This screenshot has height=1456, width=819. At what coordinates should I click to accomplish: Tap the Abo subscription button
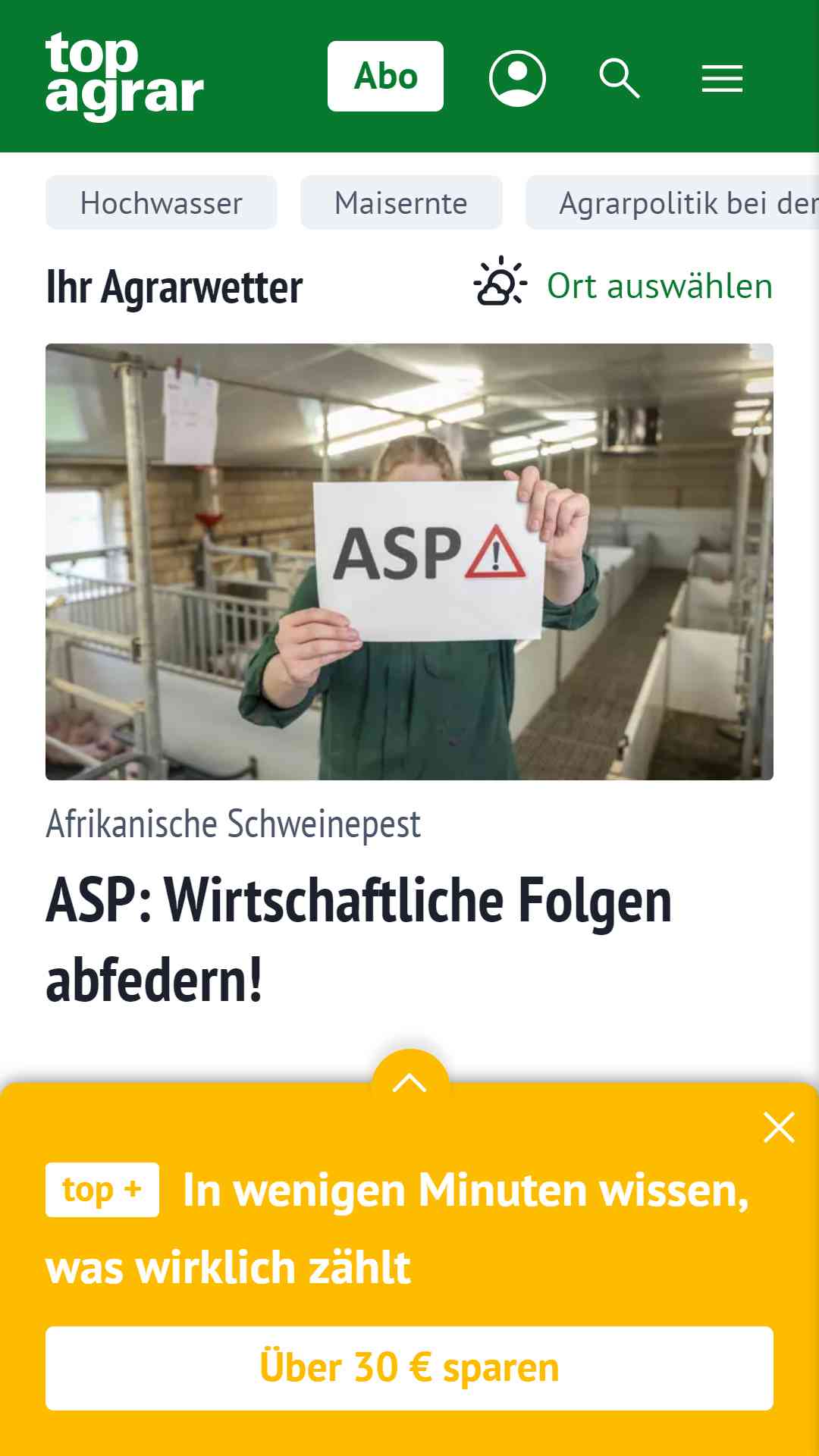click(385, 76)
